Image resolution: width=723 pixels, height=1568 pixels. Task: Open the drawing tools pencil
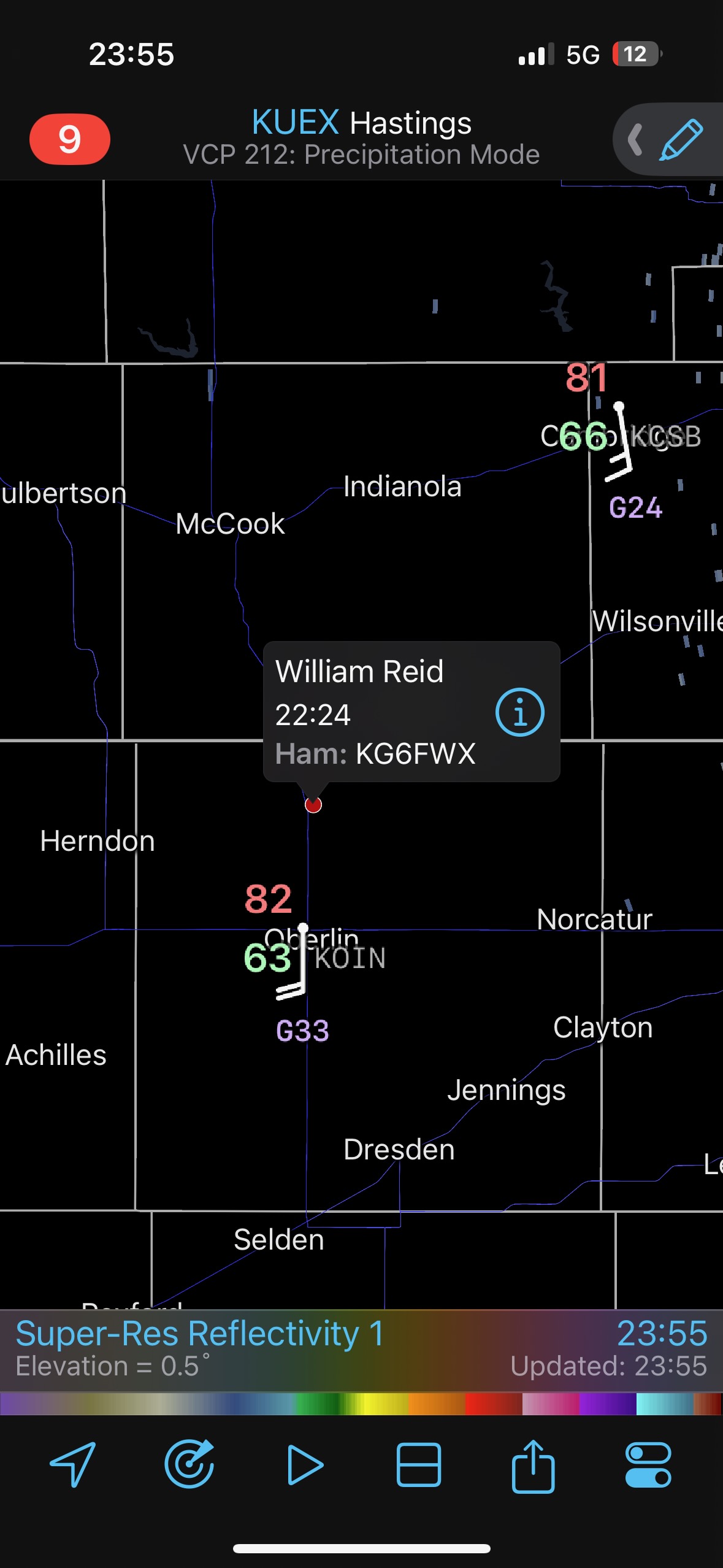[x=681, y=140]
